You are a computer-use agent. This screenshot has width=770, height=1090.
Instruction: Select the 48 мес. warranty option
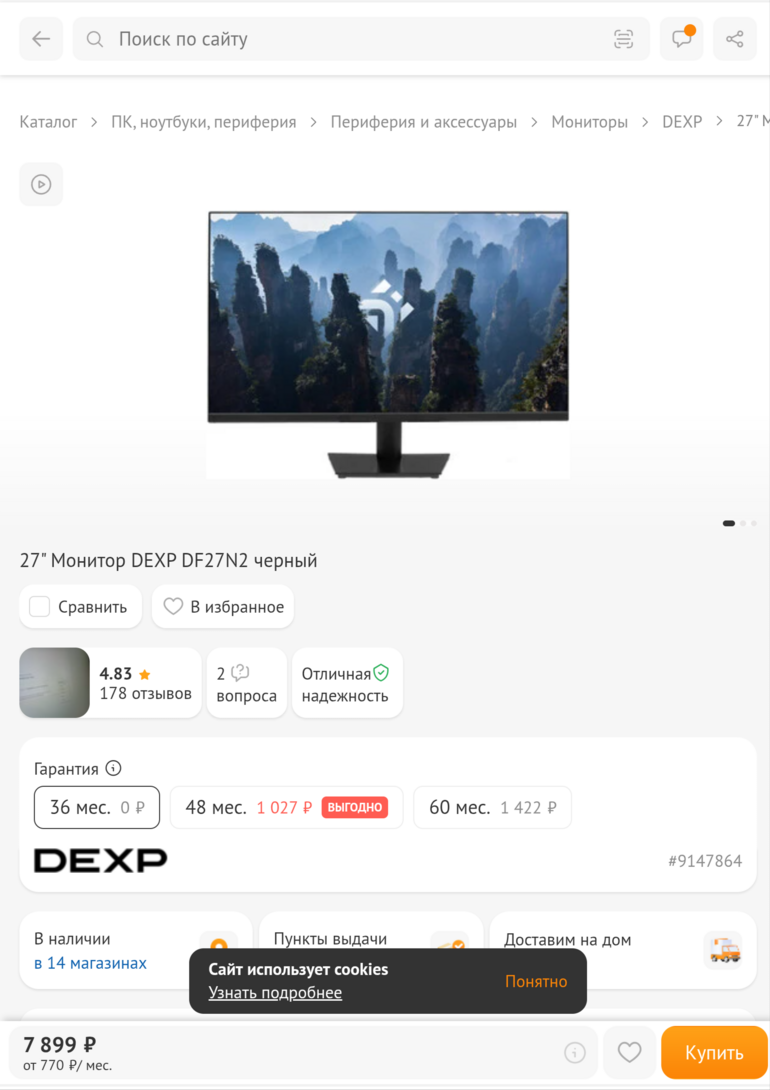[285, 807]
